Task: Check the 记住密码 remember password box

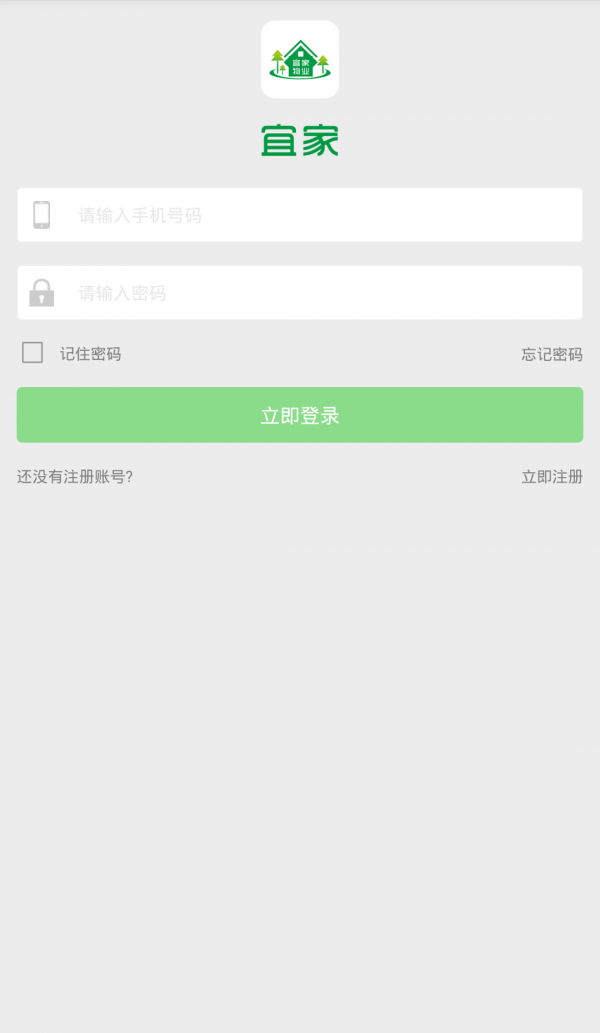Action: pyautogui.click(x=33, y=353)
